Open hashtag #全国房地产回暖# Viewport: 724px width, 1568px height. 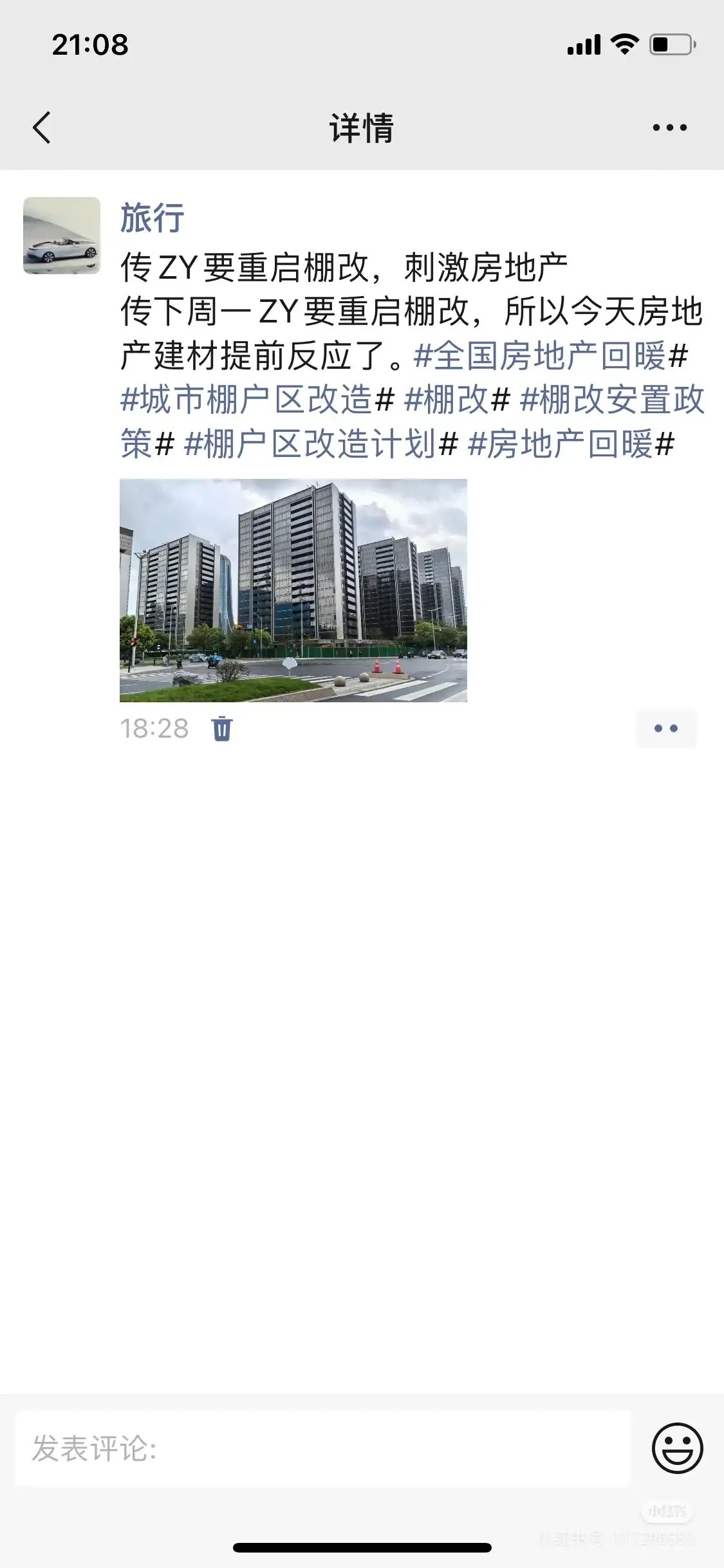point(550,356)
